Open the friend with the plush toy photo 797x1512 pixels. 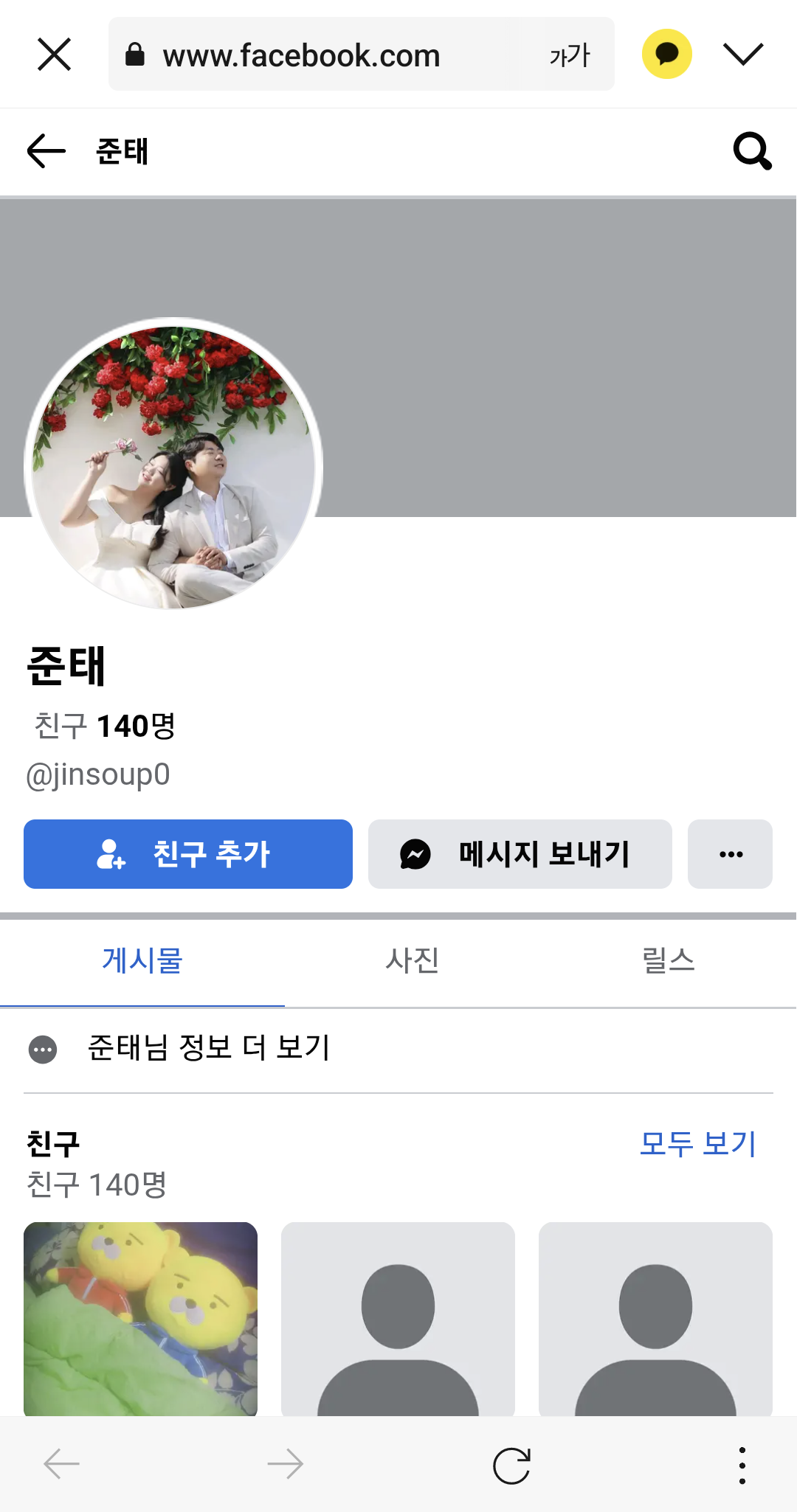point(140,1318)
